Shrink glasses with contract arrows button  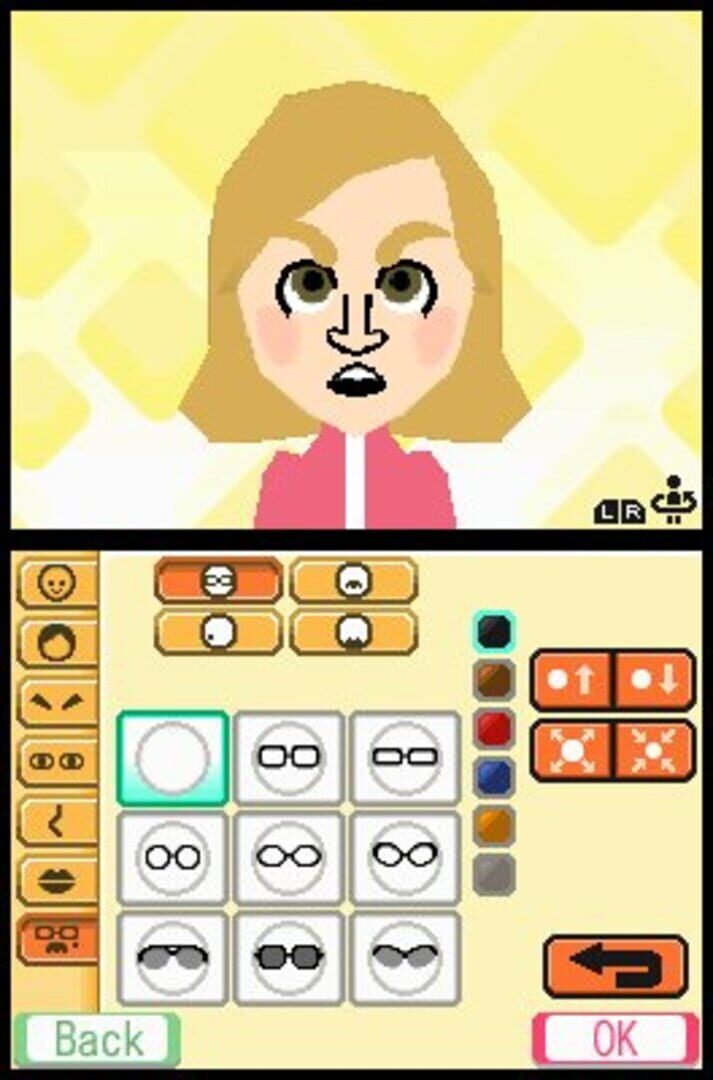[654, 750]
